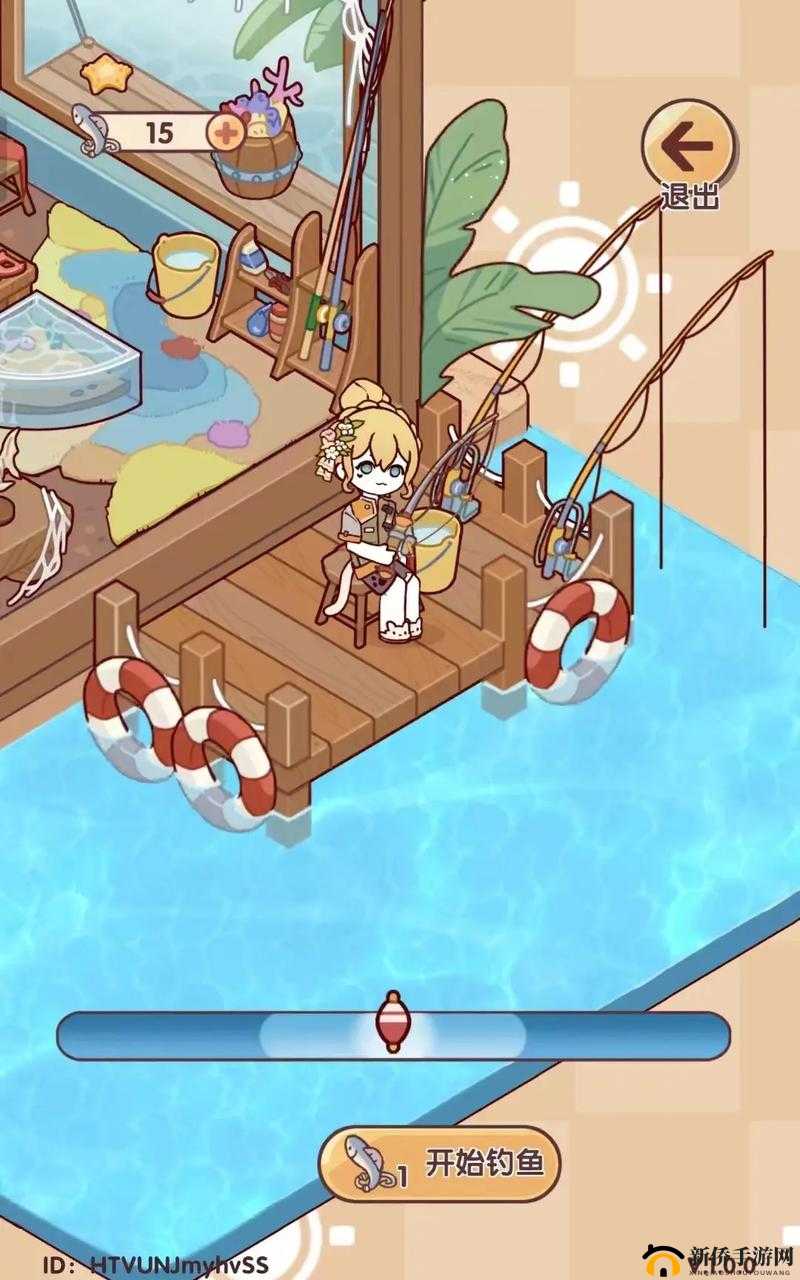This screenshot has height=1280, width=800.
Task: Add more fish bait with plus button
Action: click(x=226, y=132)
